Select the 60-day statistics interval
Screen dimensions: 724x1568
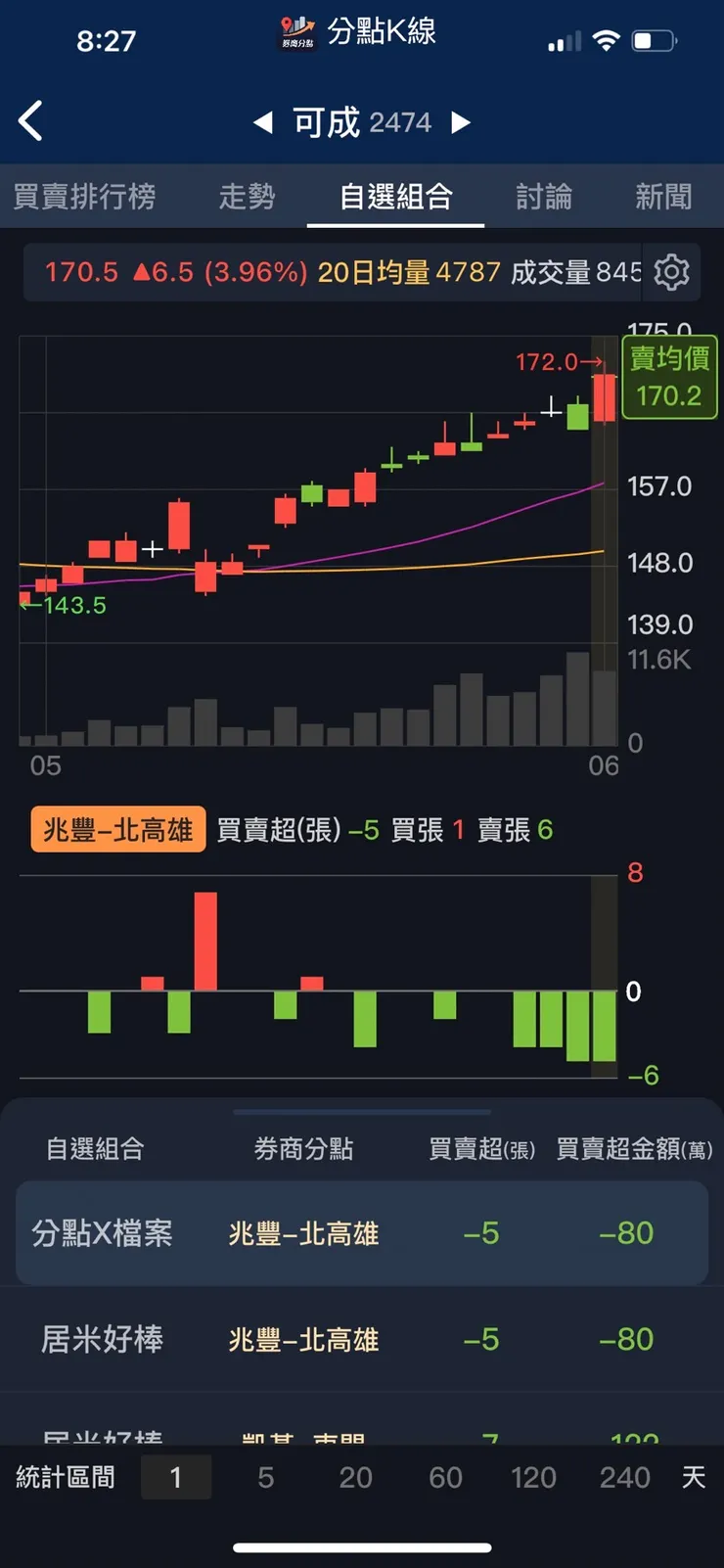pos(445,1478)
